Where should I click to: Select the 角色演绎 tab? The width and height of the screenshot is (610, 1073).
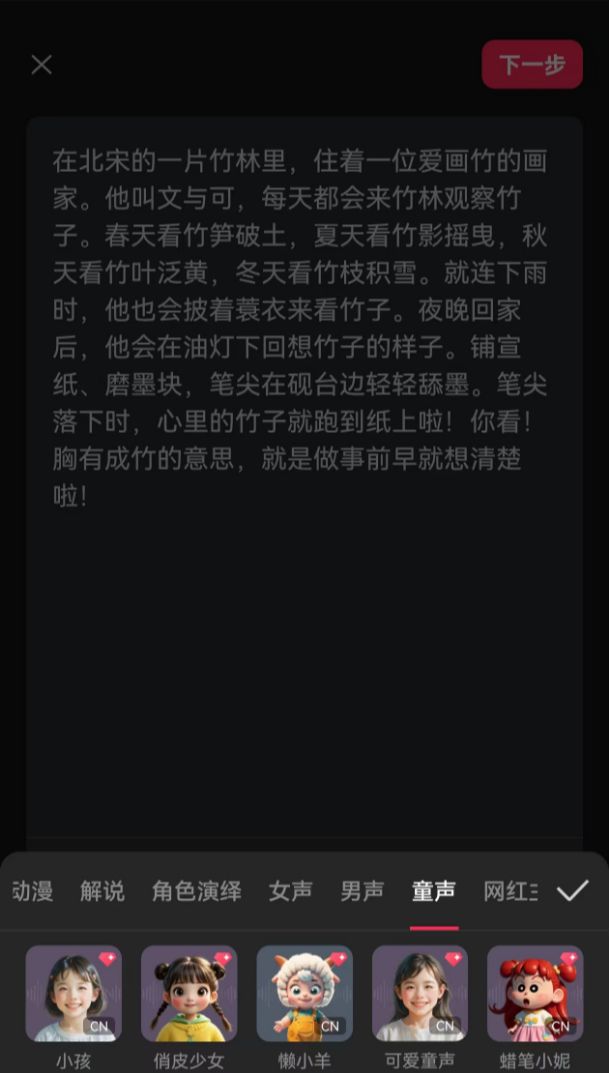(x=196, y=891)
